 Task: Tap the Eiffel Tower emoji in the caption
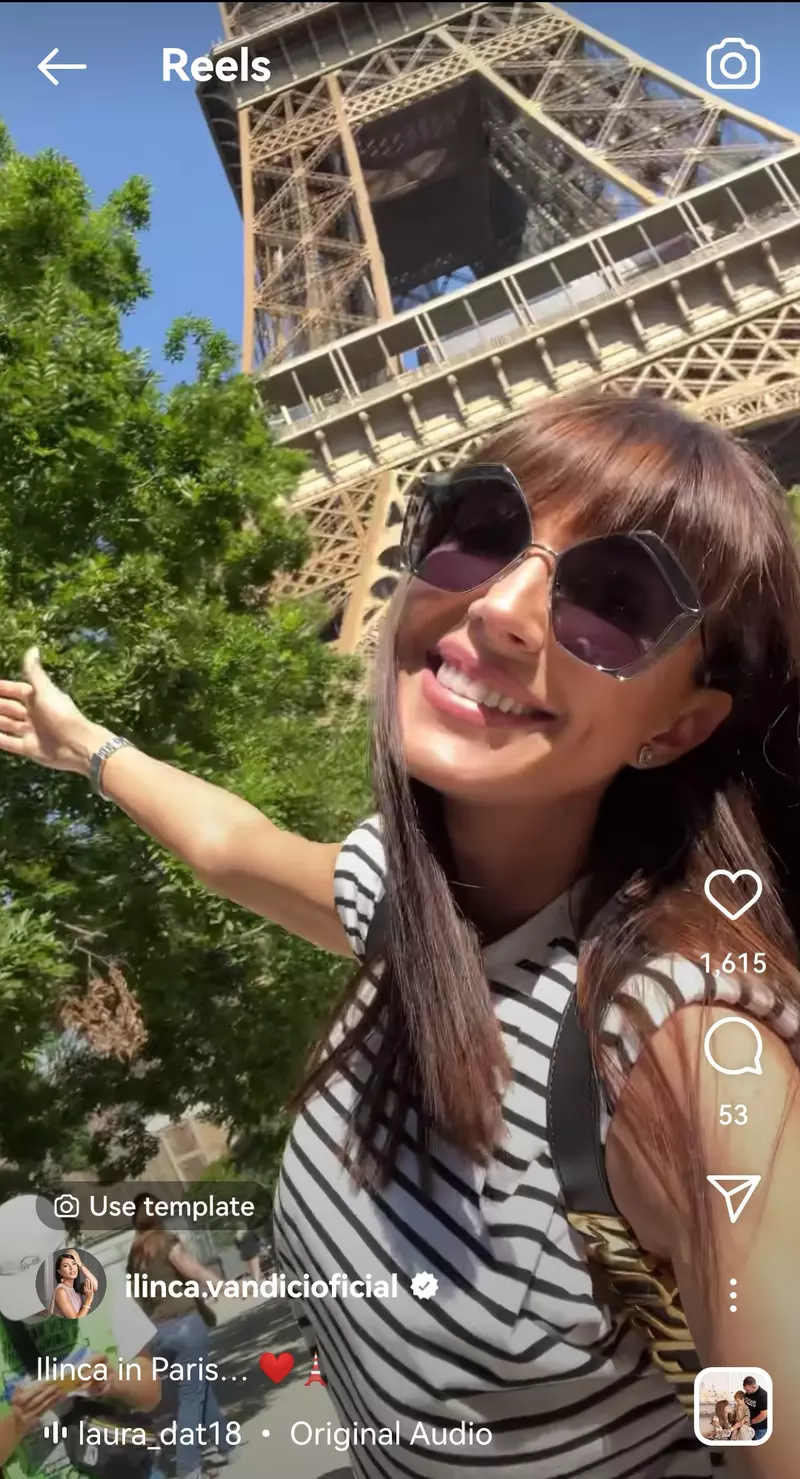[x=316, y=1369]
